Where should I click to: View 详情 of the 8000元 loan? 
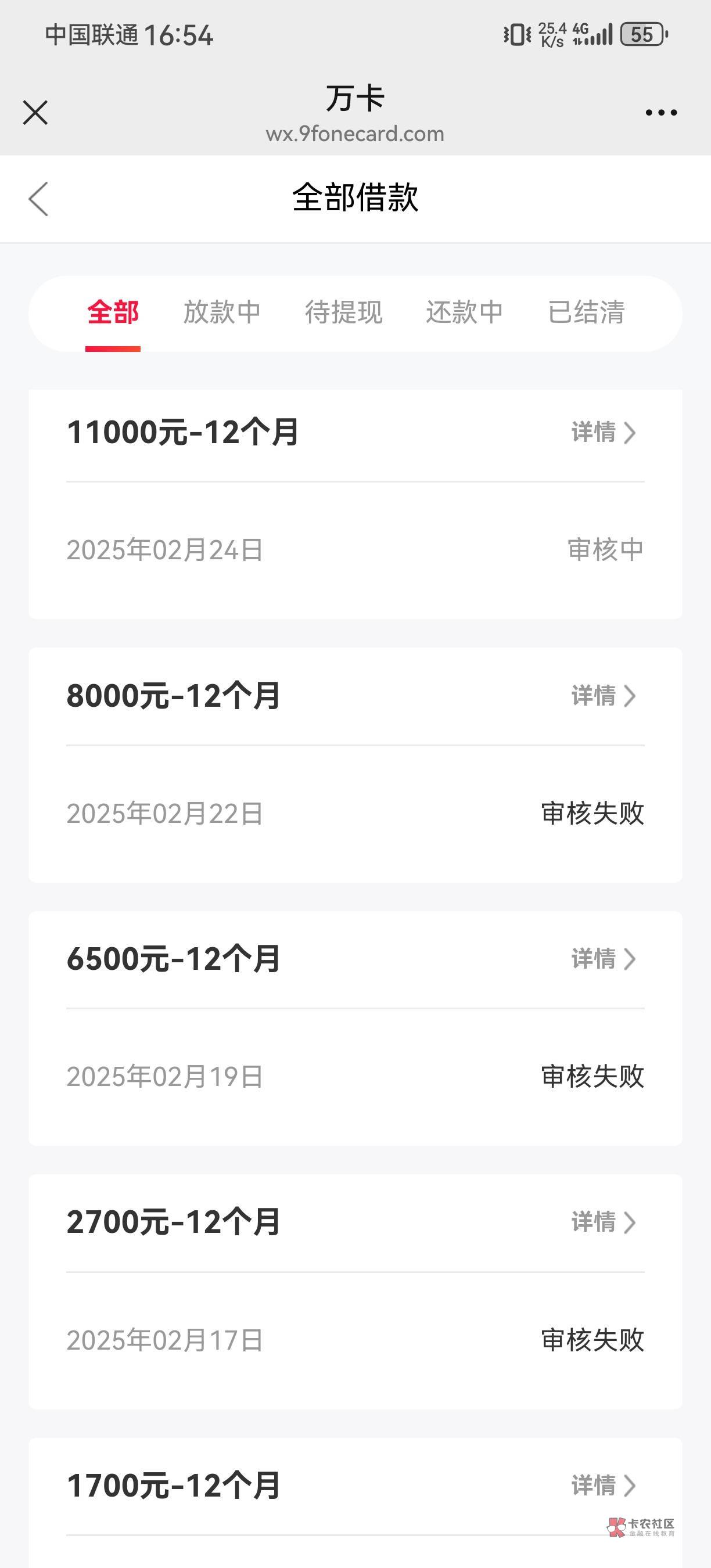point(604,696)
